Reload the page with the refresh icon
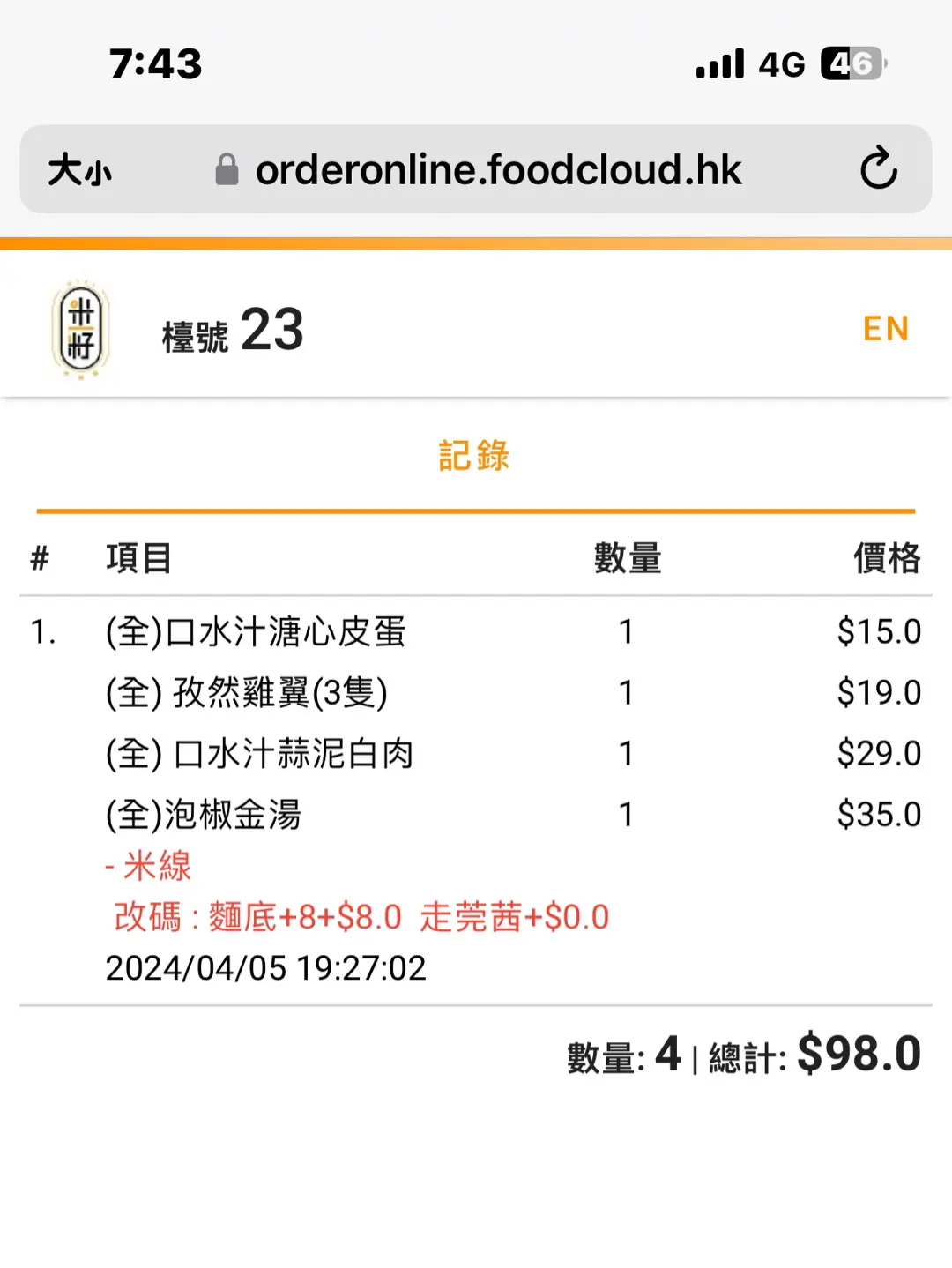 878,168
